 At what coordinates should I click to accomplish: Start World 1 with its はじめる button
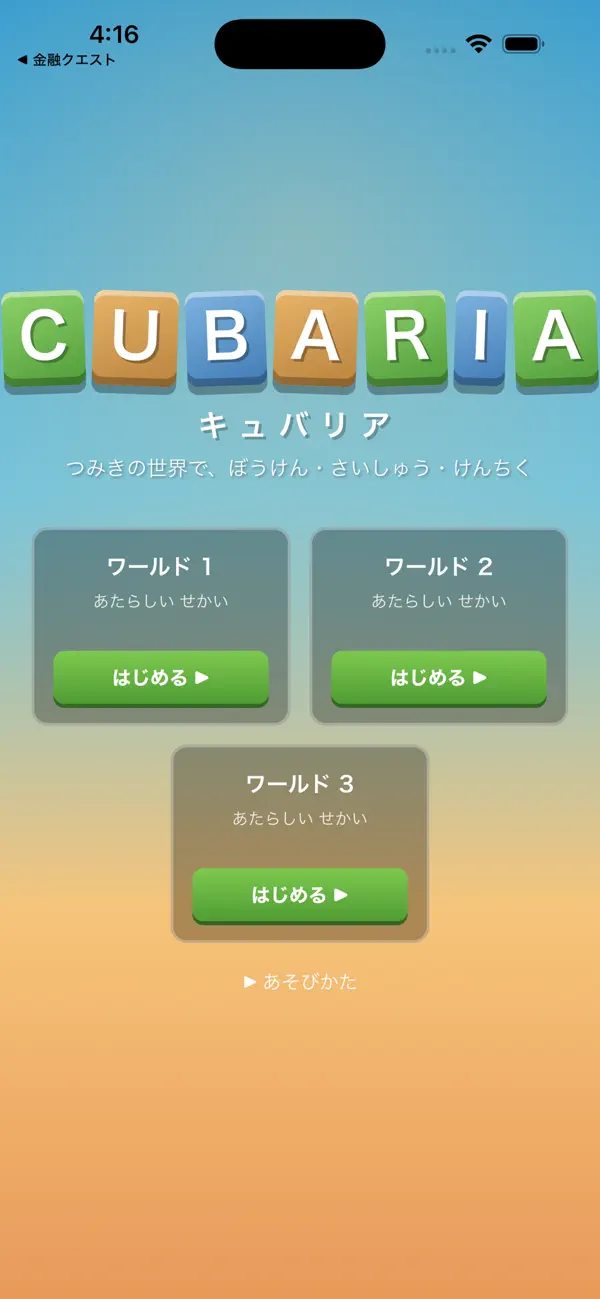click(x=161, y=678)
